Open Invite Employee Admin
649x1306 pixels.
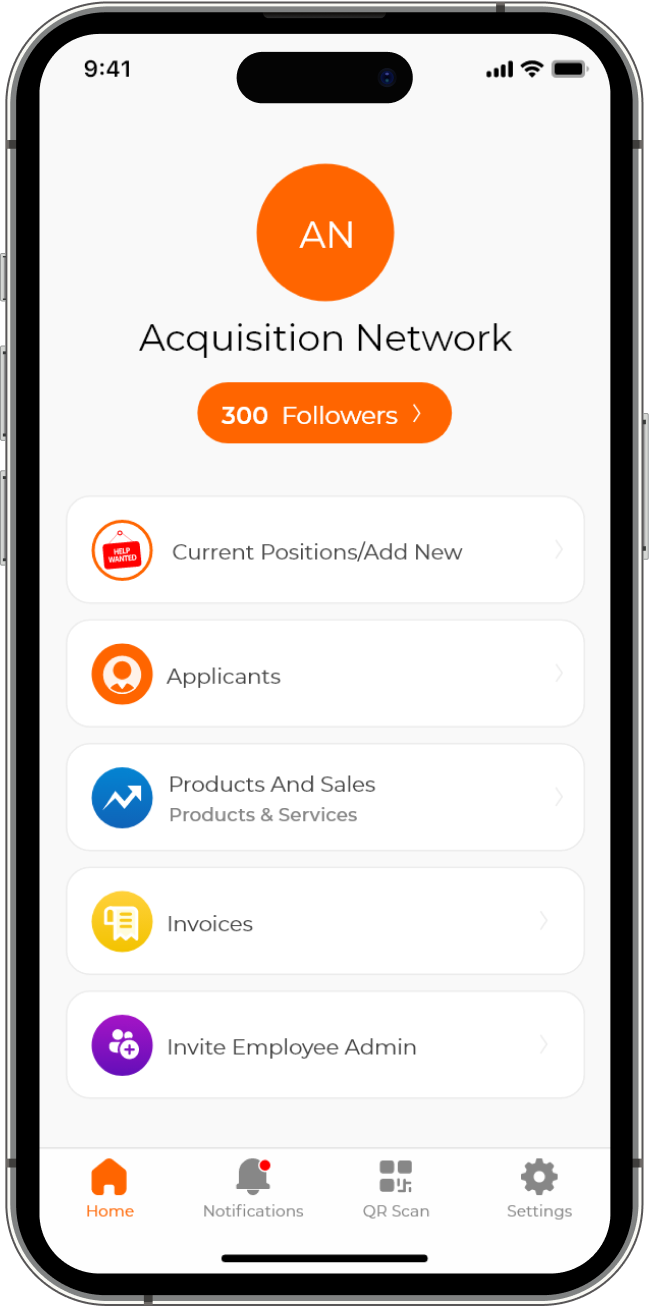click(x=325, y=1046)
